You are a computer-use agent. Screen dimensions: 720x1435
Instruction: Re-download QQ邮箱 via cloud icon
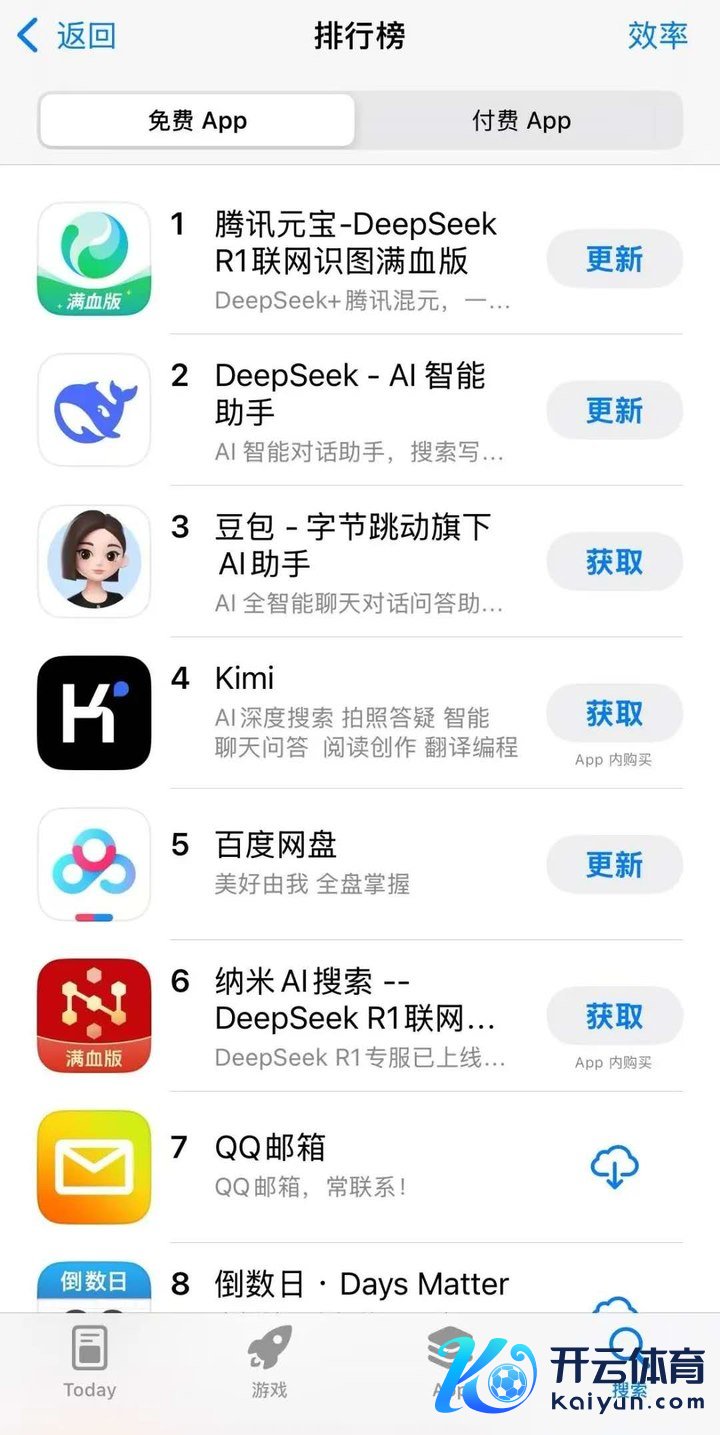pyautogui.click(x=614, y=1167)
